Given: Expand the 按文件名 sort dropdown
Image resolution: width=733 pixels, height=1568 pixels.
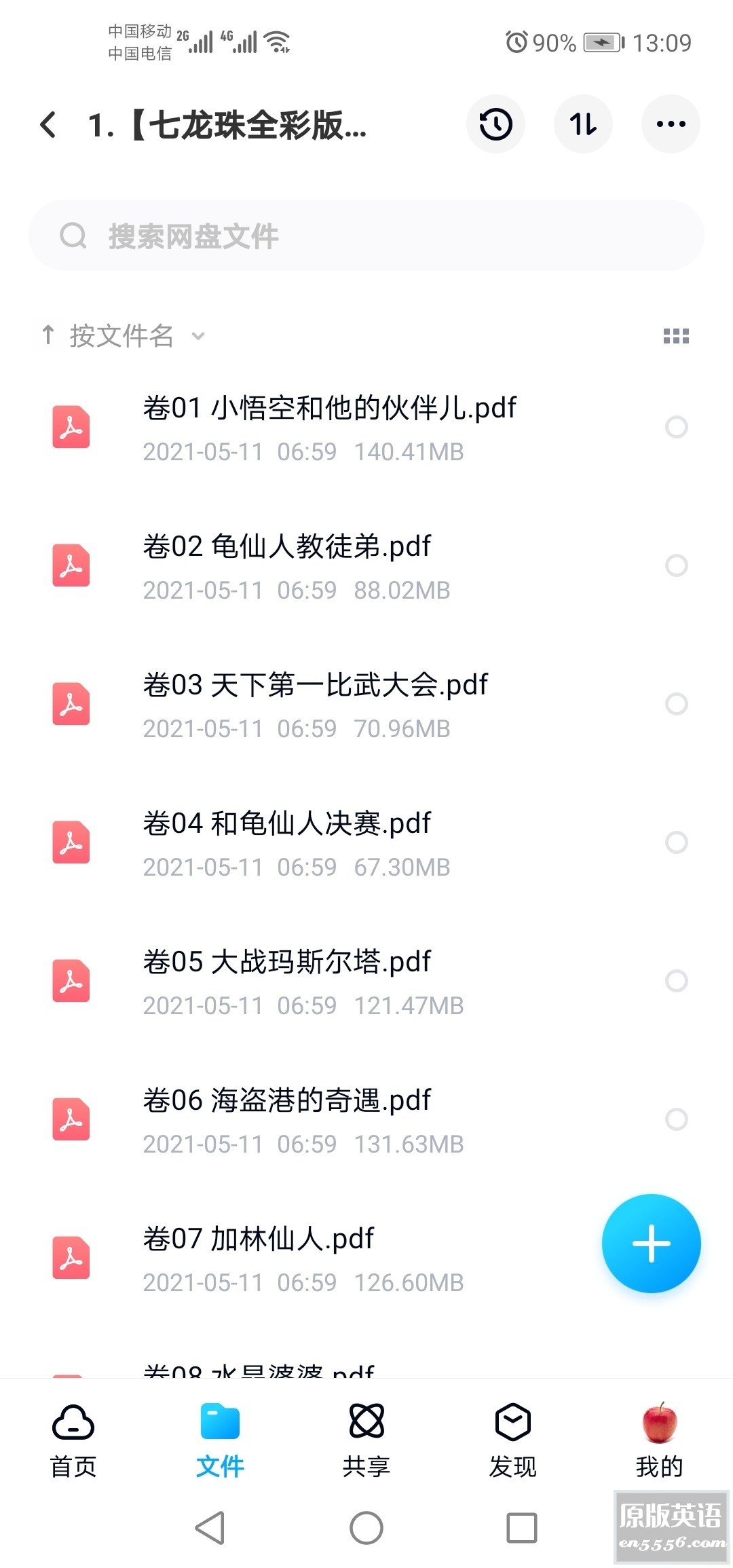Looking at the screenshot, I should coord(122,335).
